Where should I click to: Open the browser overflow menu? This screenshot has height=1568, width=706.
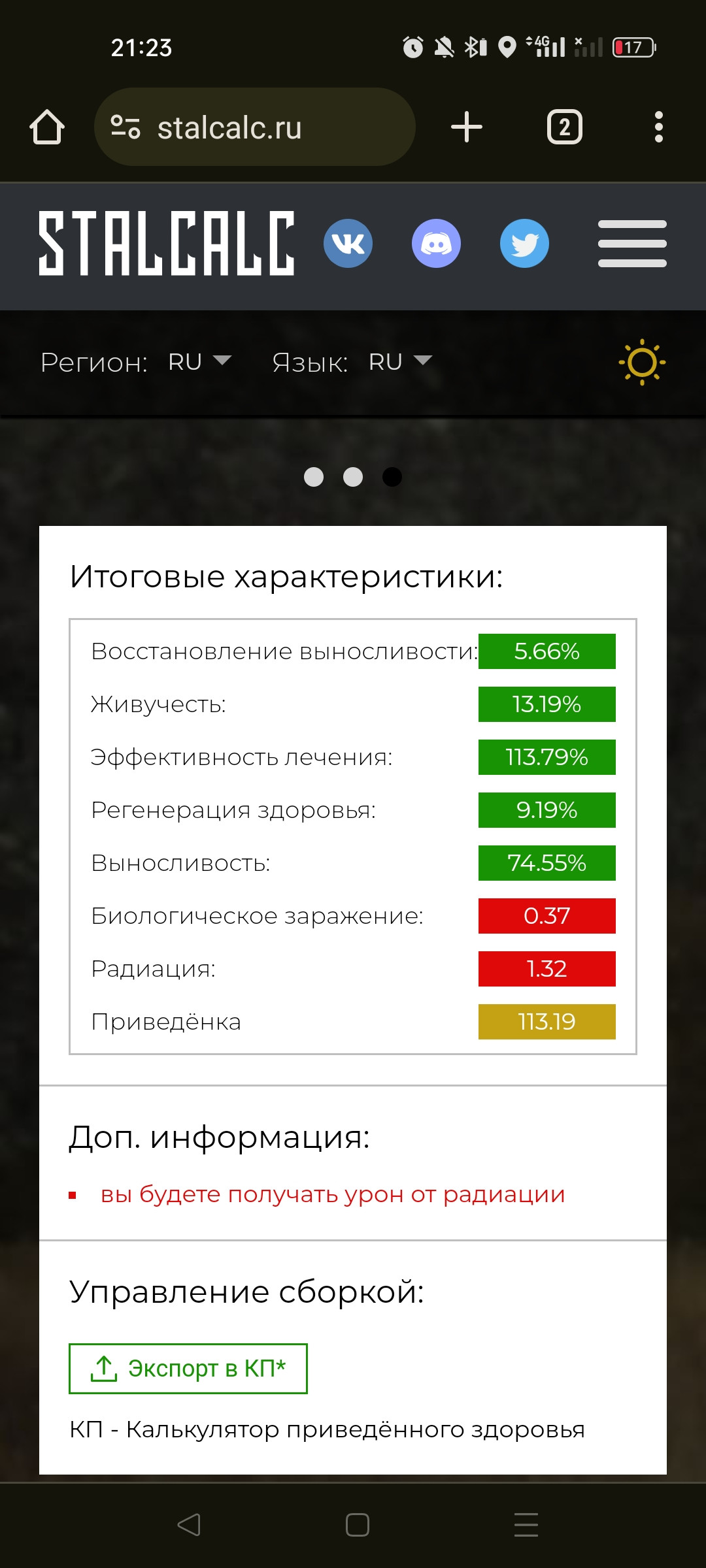point(658,127)
